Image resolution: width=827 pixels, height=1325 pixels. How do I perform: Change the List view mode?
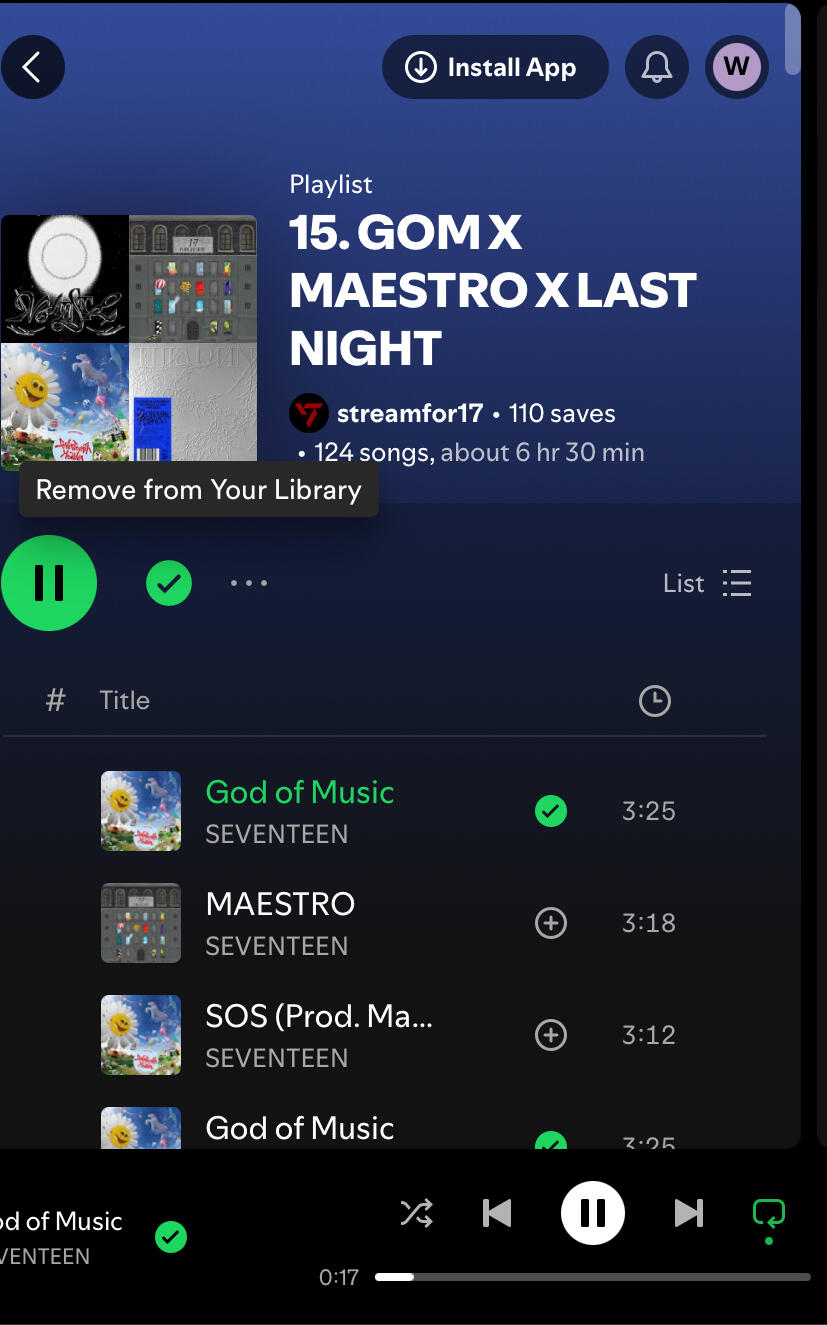[708, 583]
